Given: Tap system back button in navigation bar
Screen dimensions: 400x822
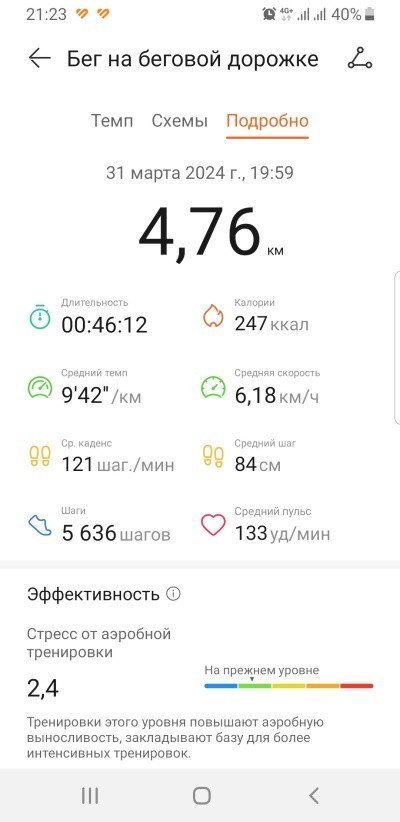Looking at the screenshot, I should 314,796.
